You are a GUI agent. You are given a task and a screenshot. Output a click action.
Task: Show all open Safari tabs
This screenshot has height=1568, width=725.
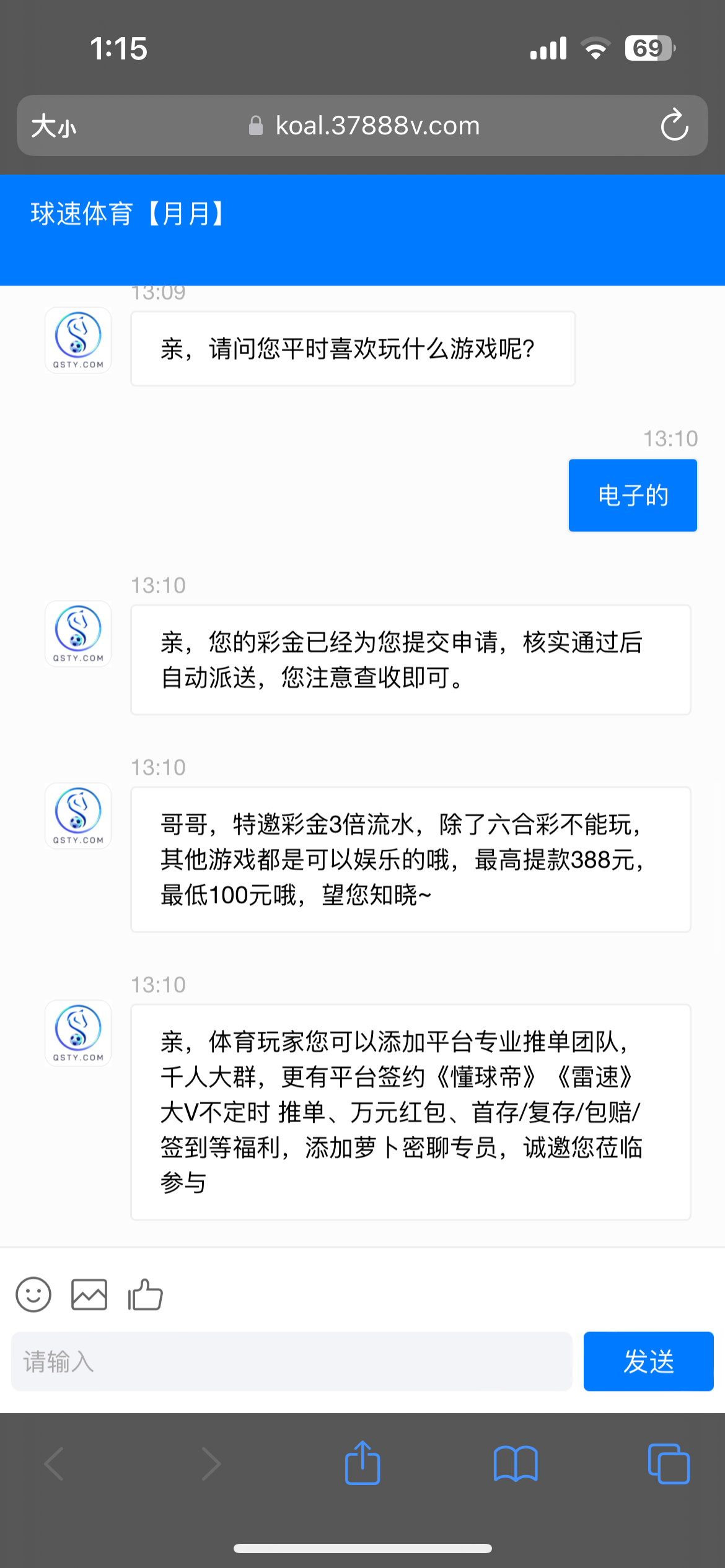669,1464
